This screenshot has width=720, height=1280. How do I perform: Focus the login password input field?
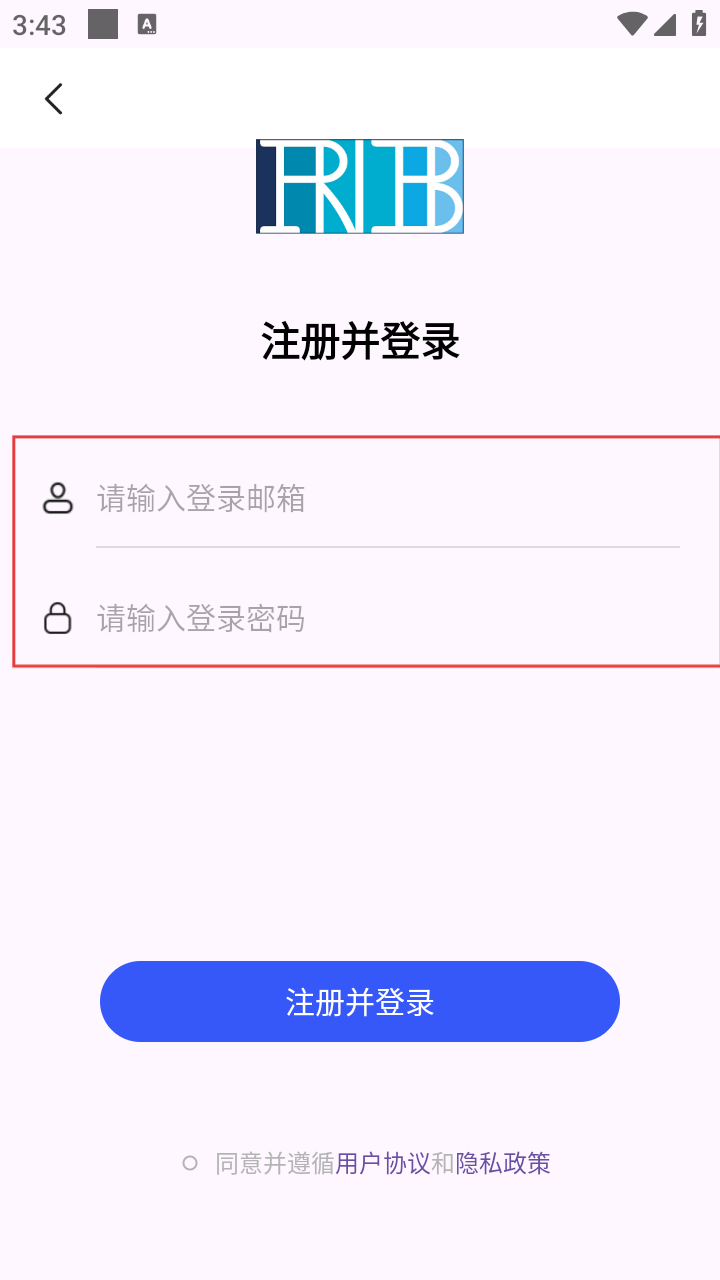click(x=386, y=619)
